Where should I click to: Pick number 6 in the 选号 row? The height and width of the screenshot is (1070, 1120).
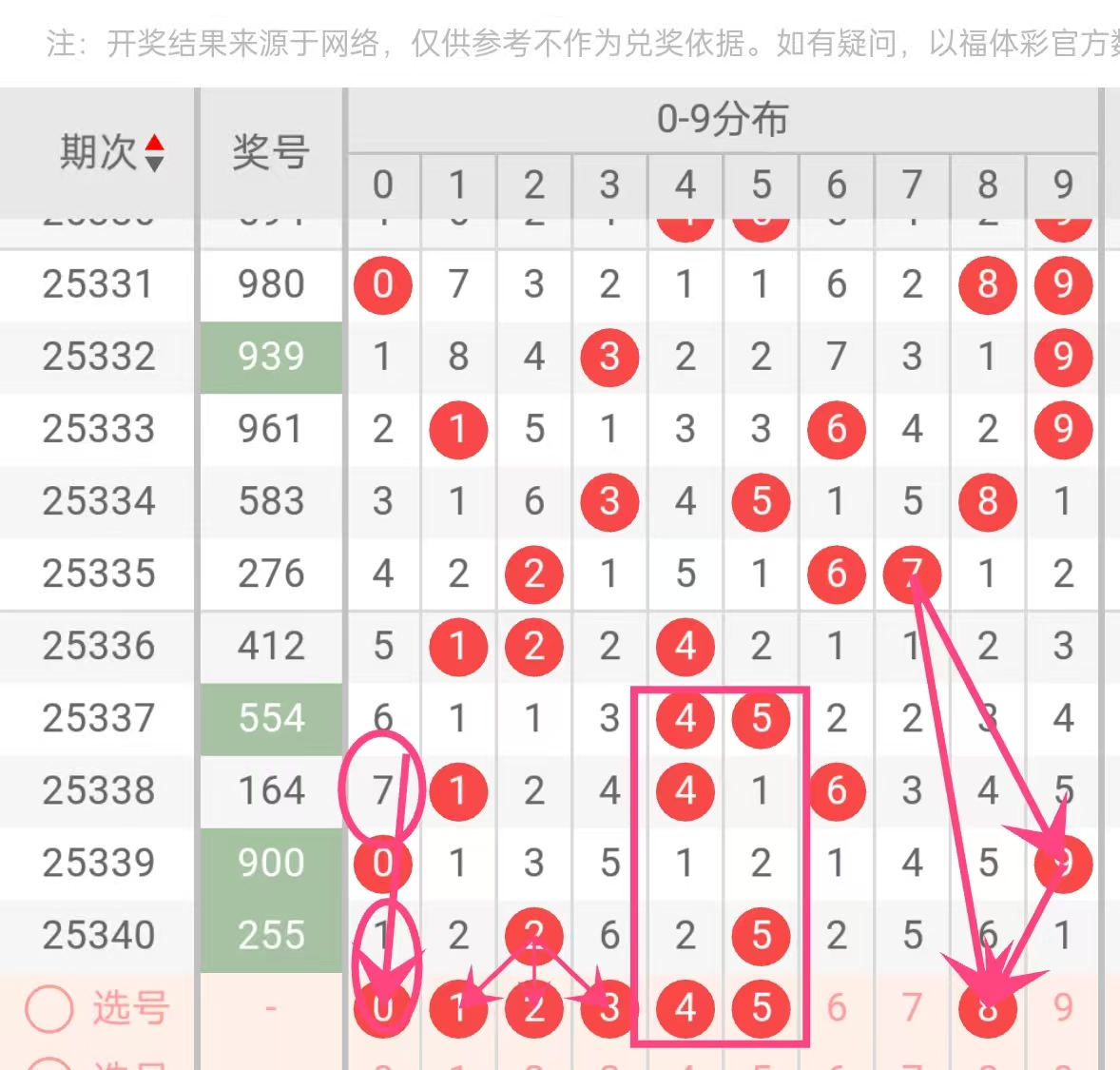coord(837,1008)
